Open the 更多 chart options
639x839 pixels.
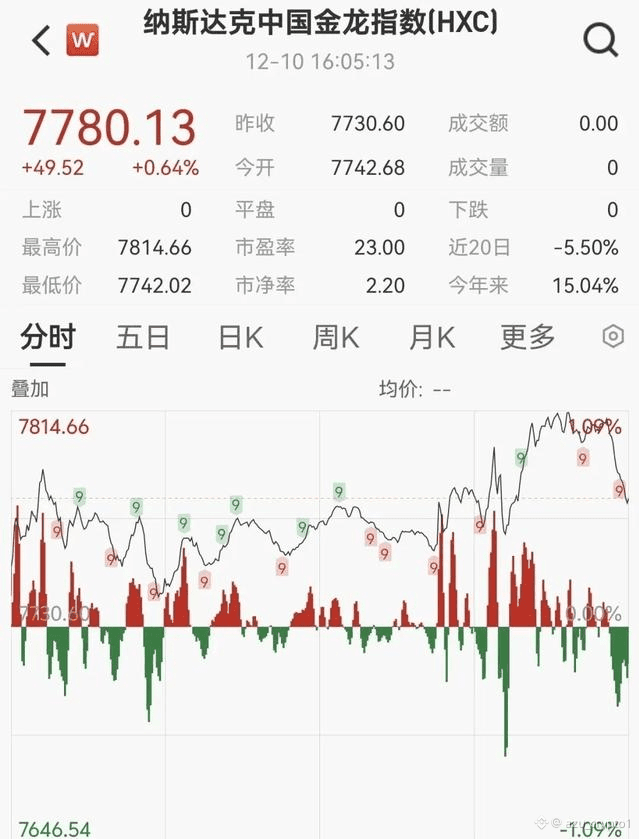tap(528, 337)
